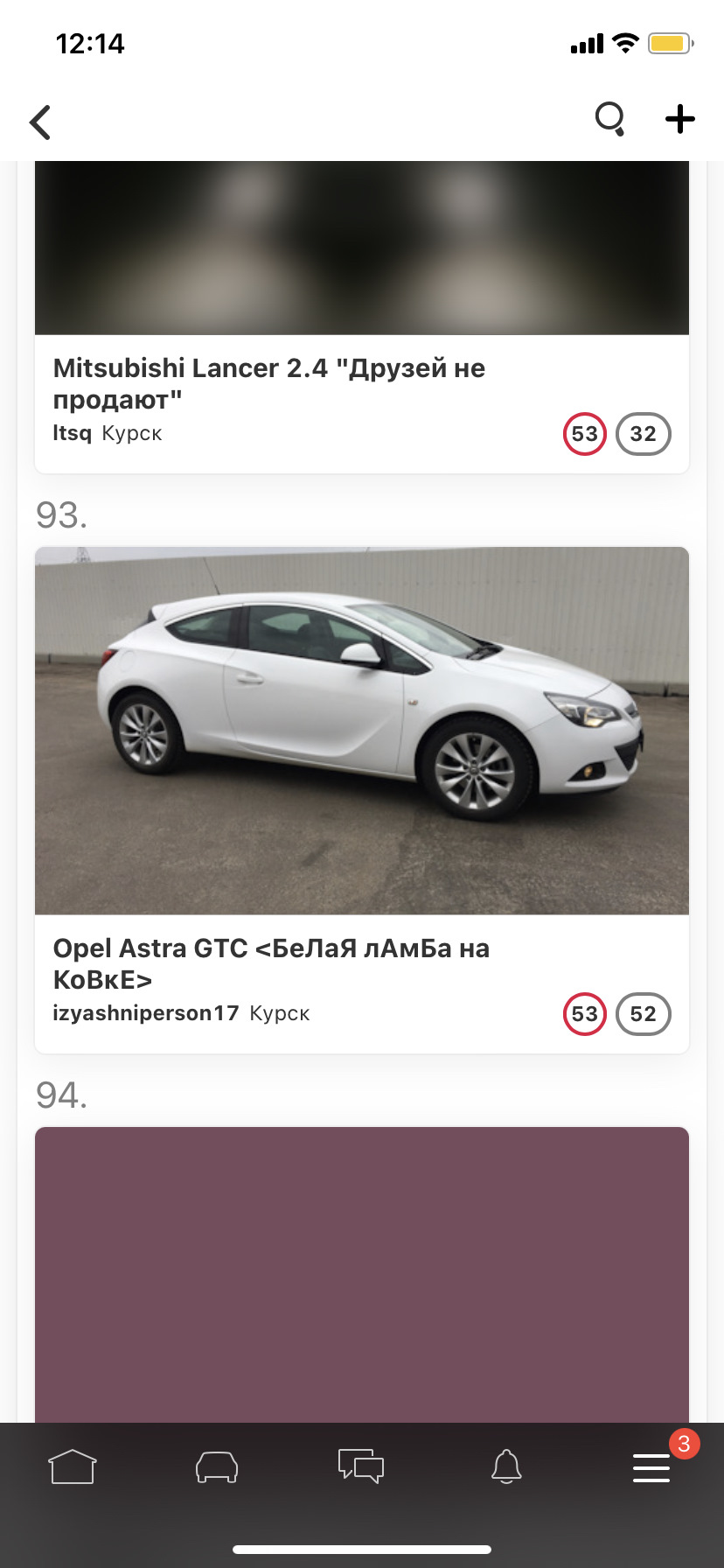Tap the battery indicator in the status bar
Screen dimensions: 724x1568
point(669,42)
